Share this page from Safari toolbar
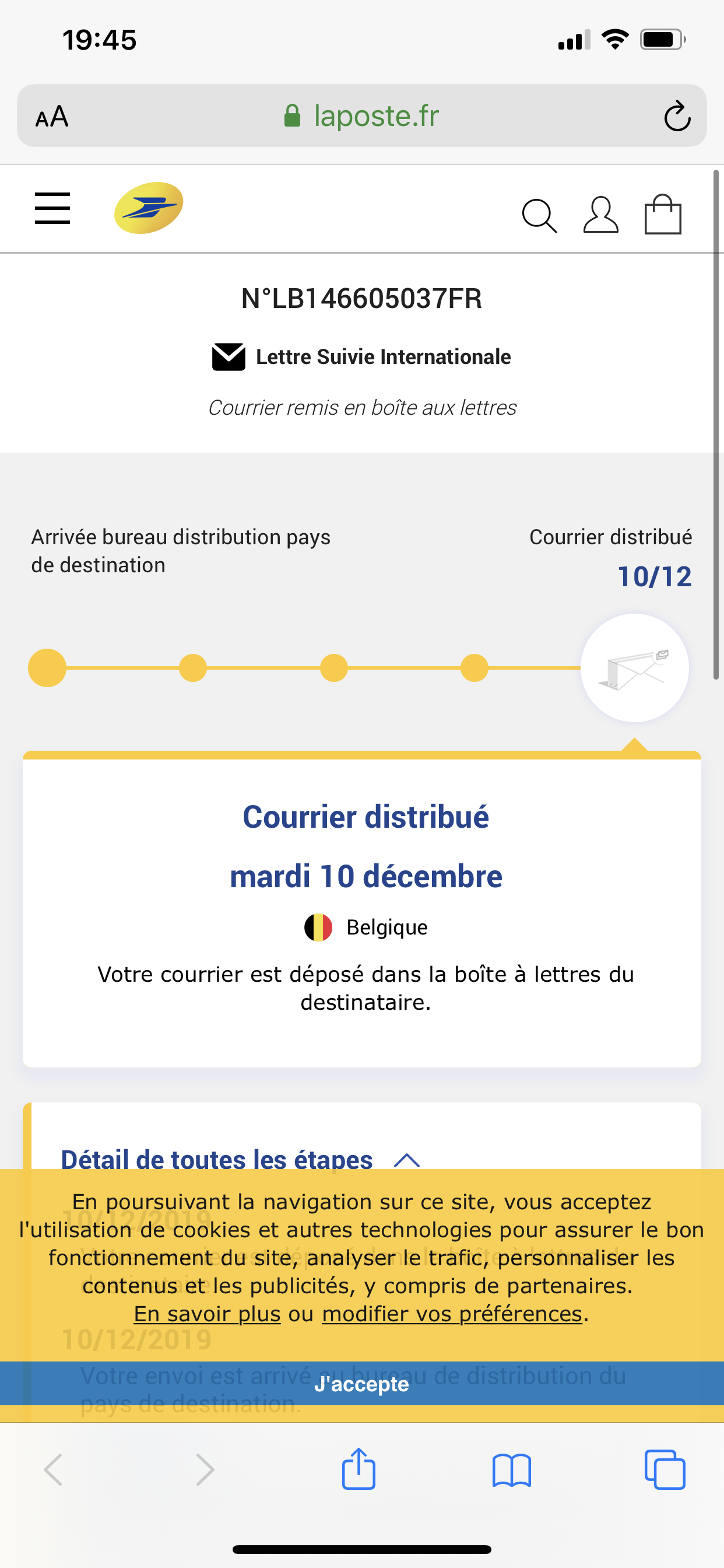 pos(359,1469)
